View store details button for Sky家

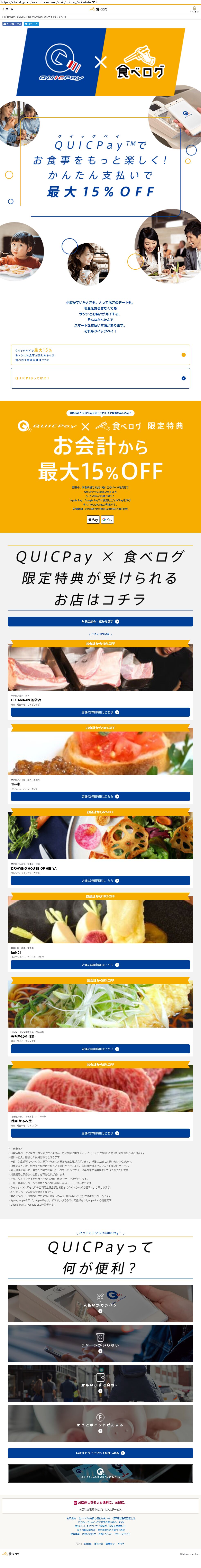[x=100, y=796]
